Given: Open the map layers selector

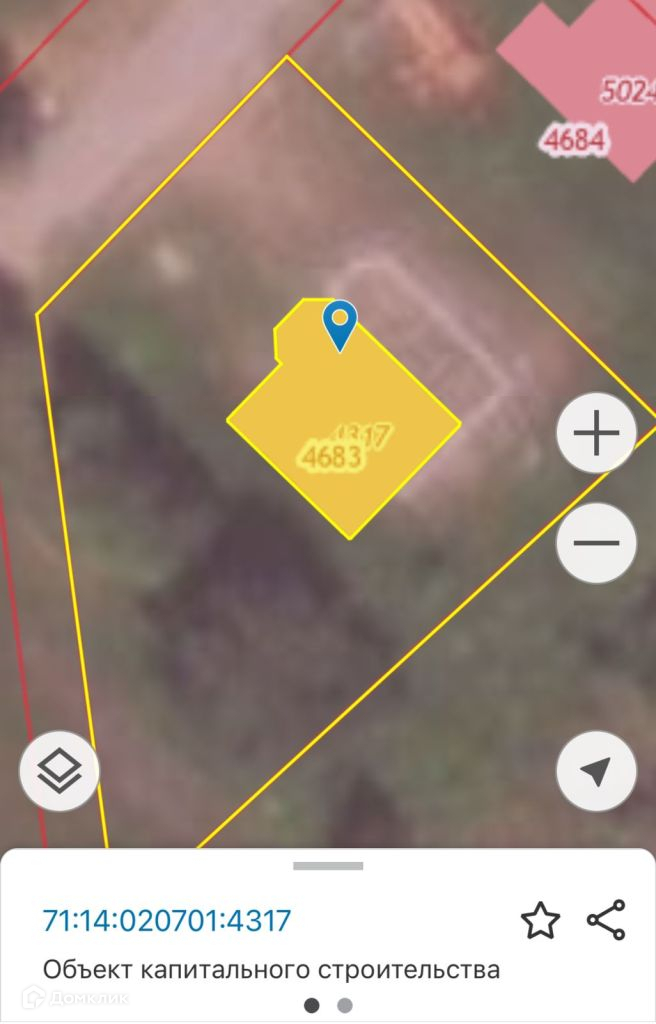Looking at the screenshot, I should (x=59, y=771).
